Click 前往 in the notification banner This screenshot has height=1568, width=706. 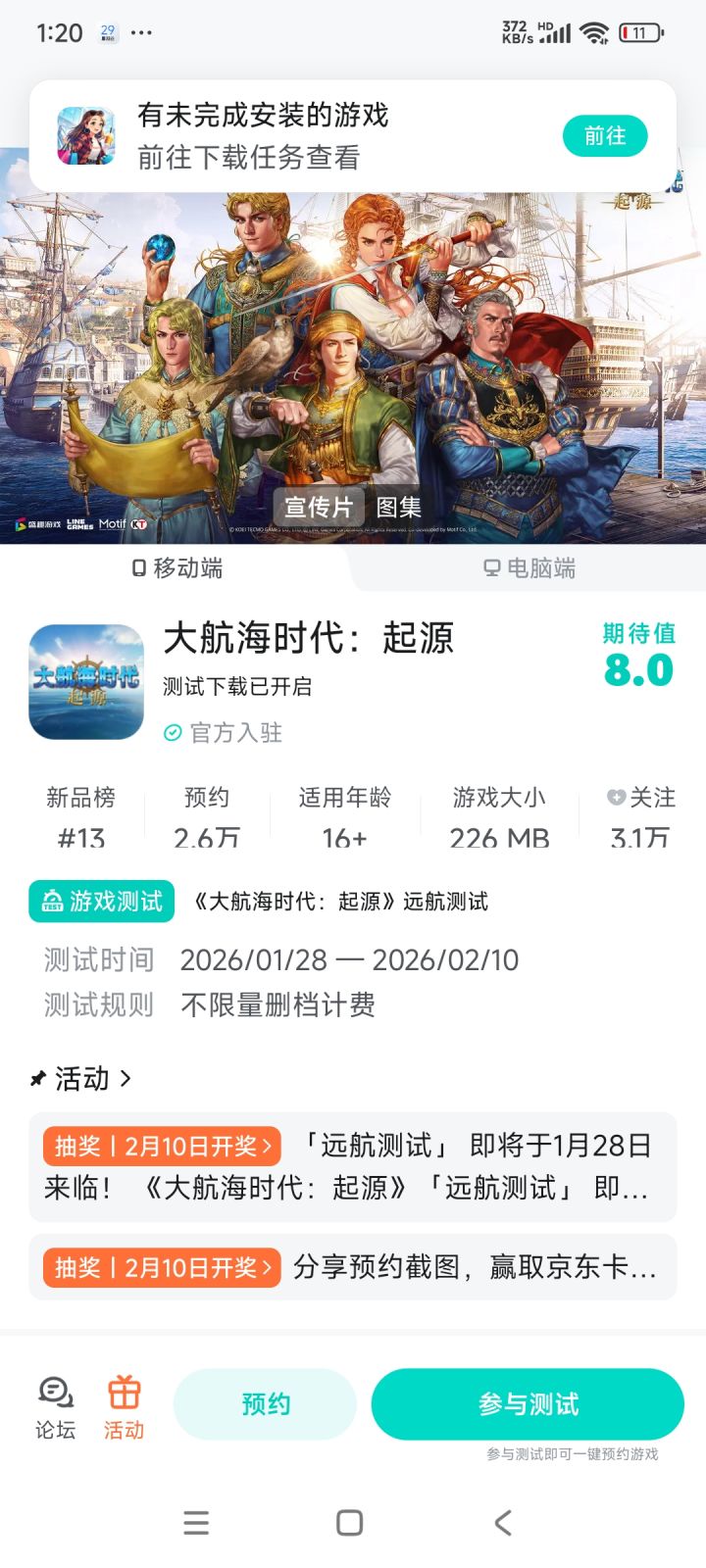coord(606,137)
